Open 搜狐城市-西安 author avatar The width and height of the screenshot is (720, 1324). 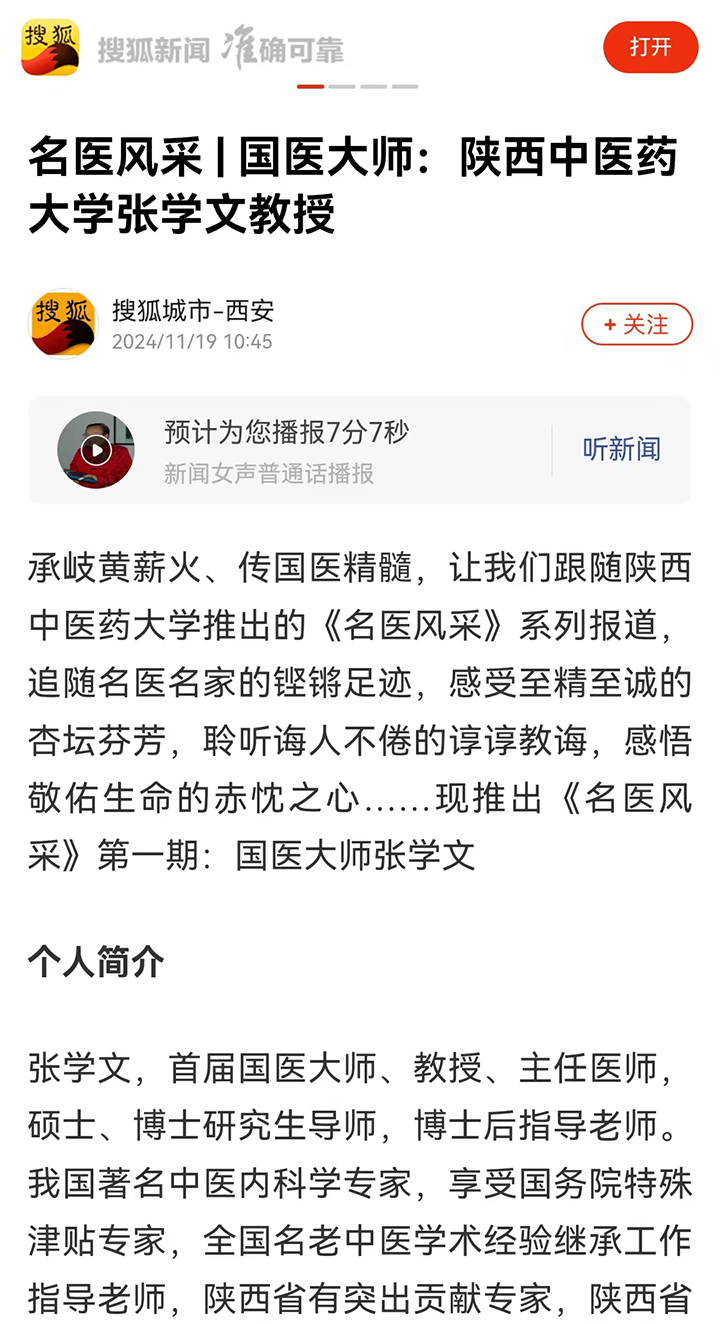pos(64,324)
